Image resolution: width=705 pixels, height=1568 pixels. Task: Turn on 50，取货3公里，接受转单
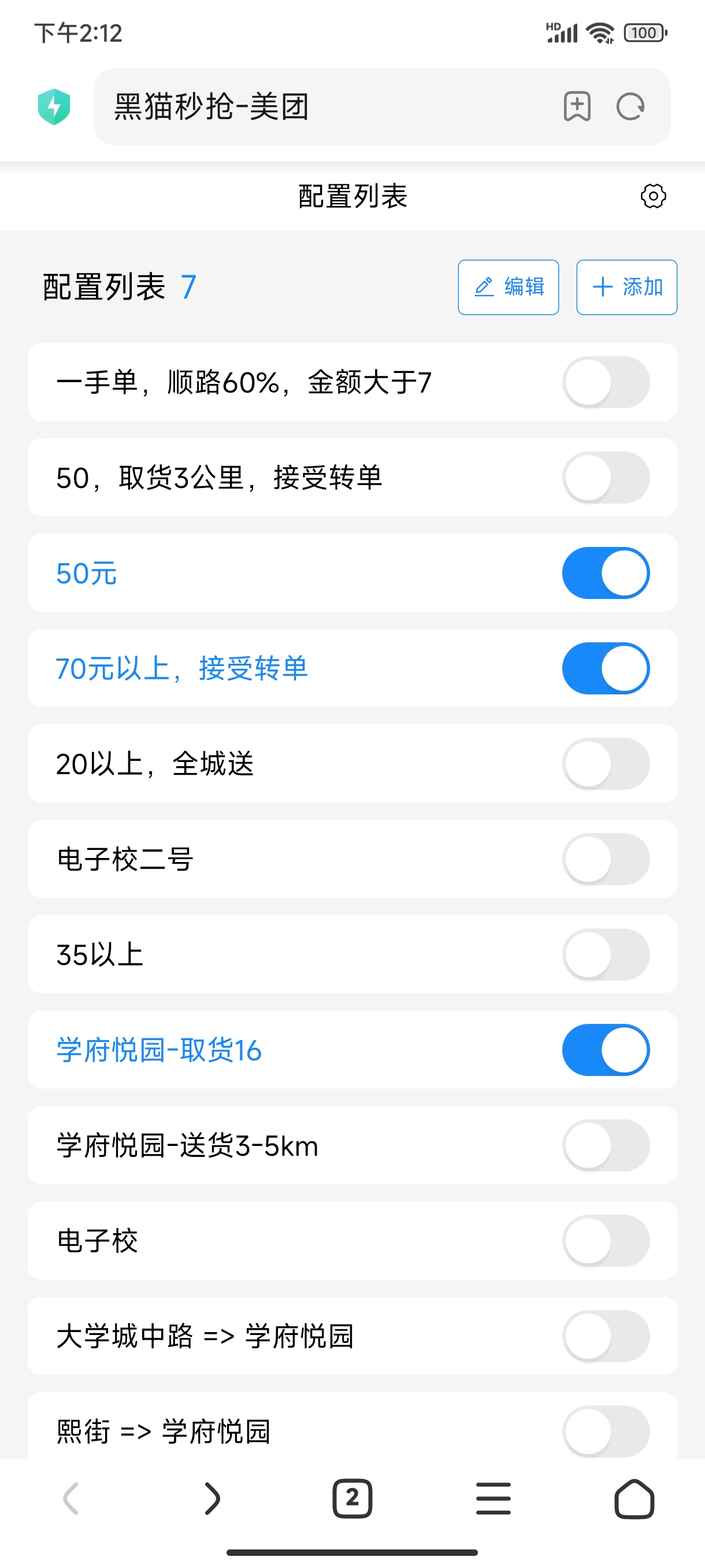tap(606, 478)
